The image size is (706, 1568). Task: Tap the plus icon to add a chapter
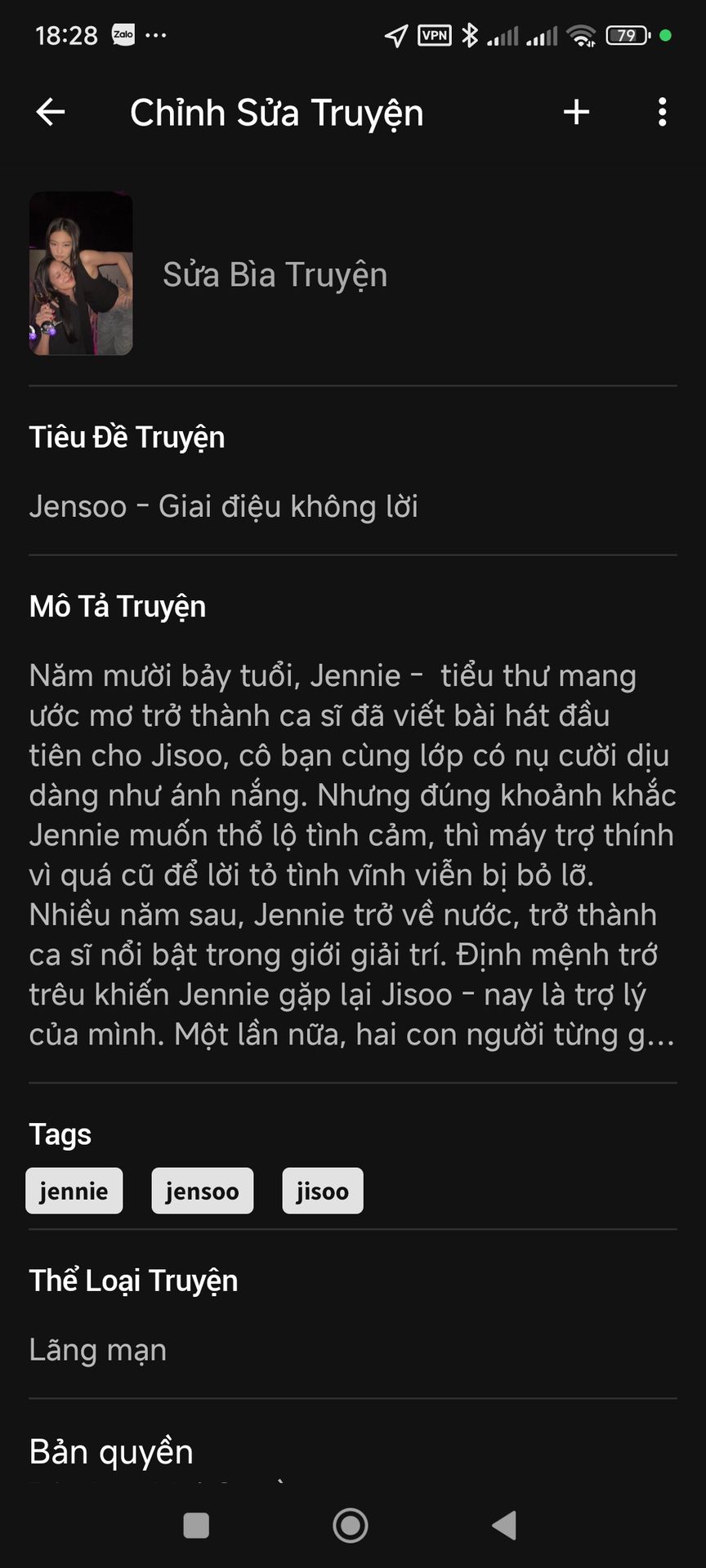click(577, 112)
